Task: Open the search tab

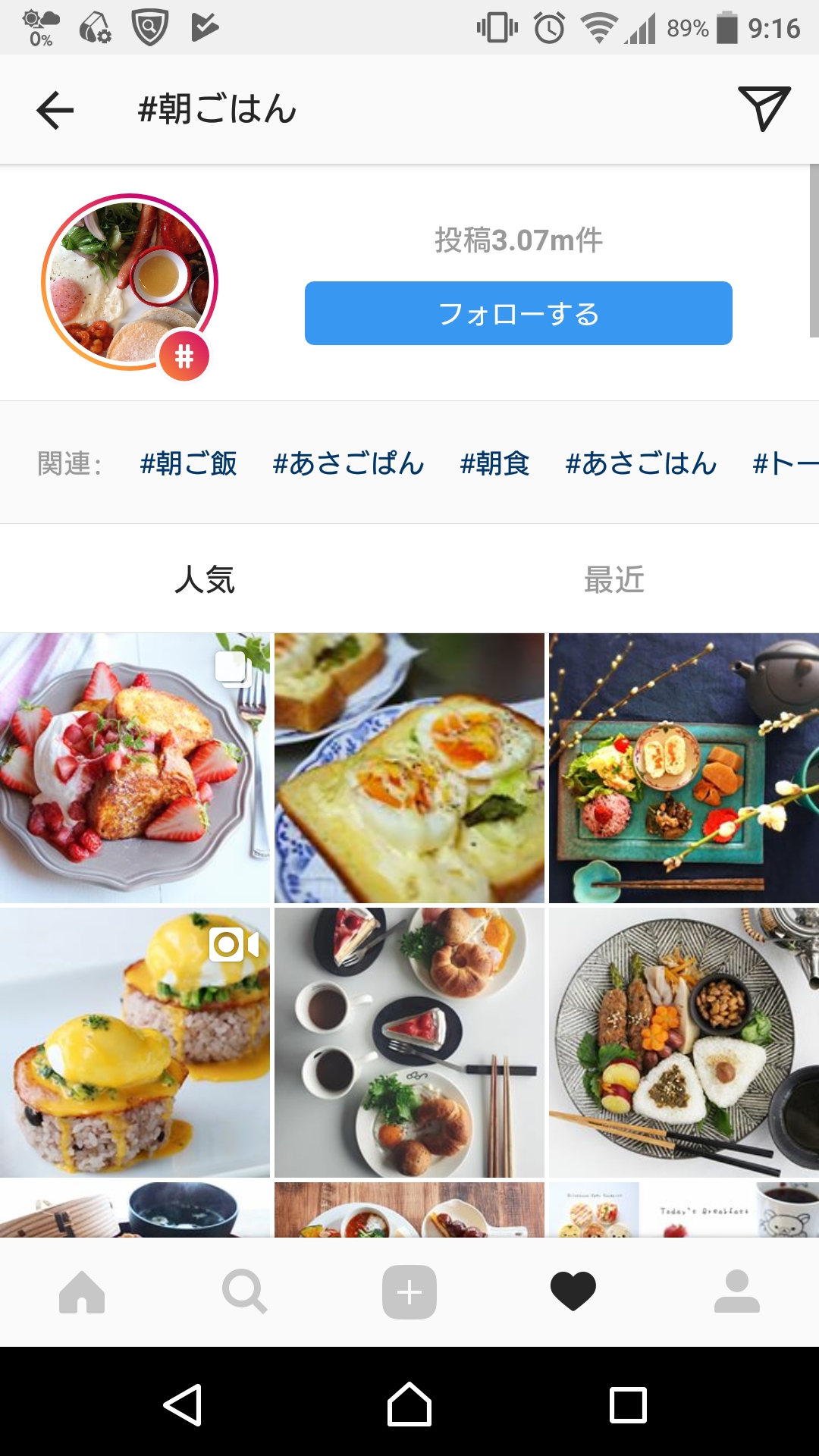Action: coord(245,1291)
